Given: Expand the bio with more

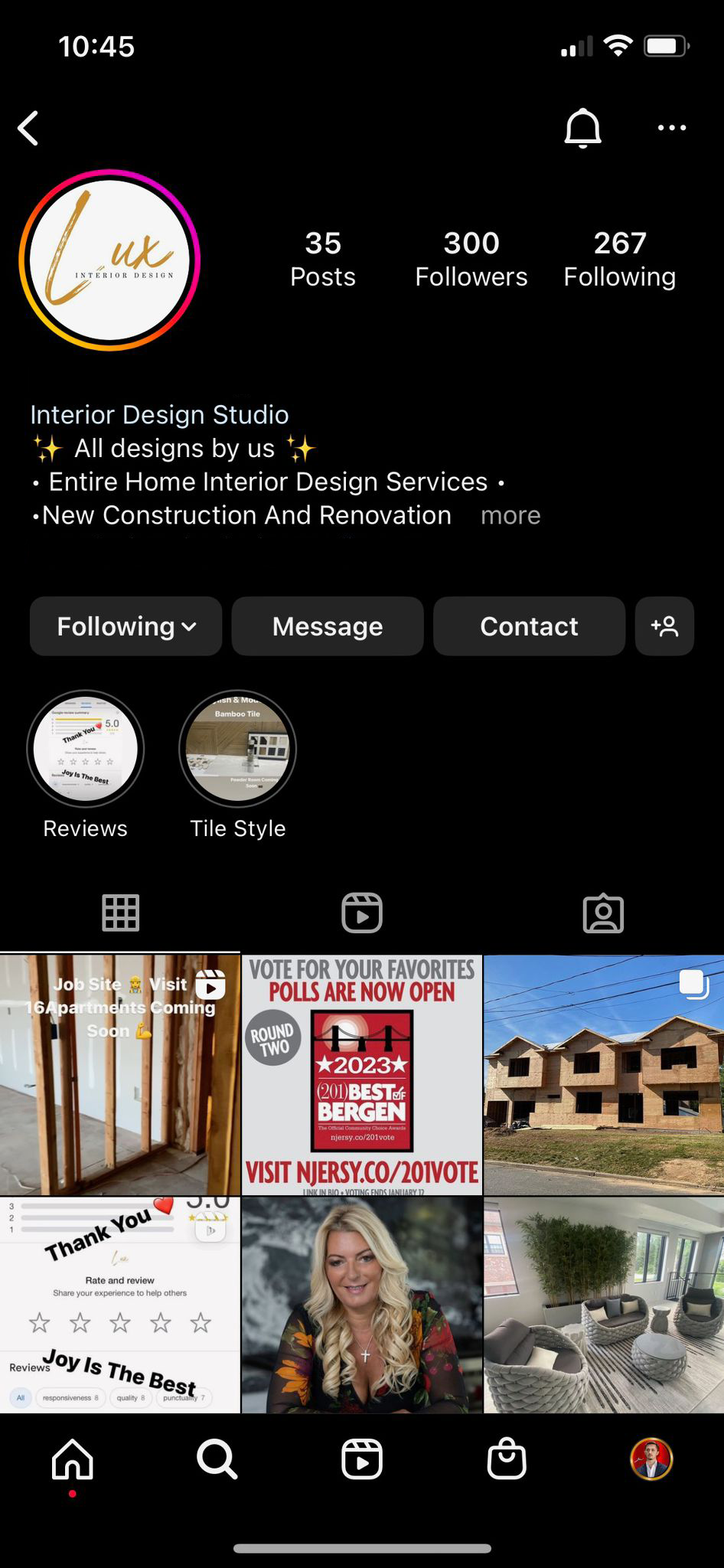Looking at the screenshot, I should [x=510, y=515].
